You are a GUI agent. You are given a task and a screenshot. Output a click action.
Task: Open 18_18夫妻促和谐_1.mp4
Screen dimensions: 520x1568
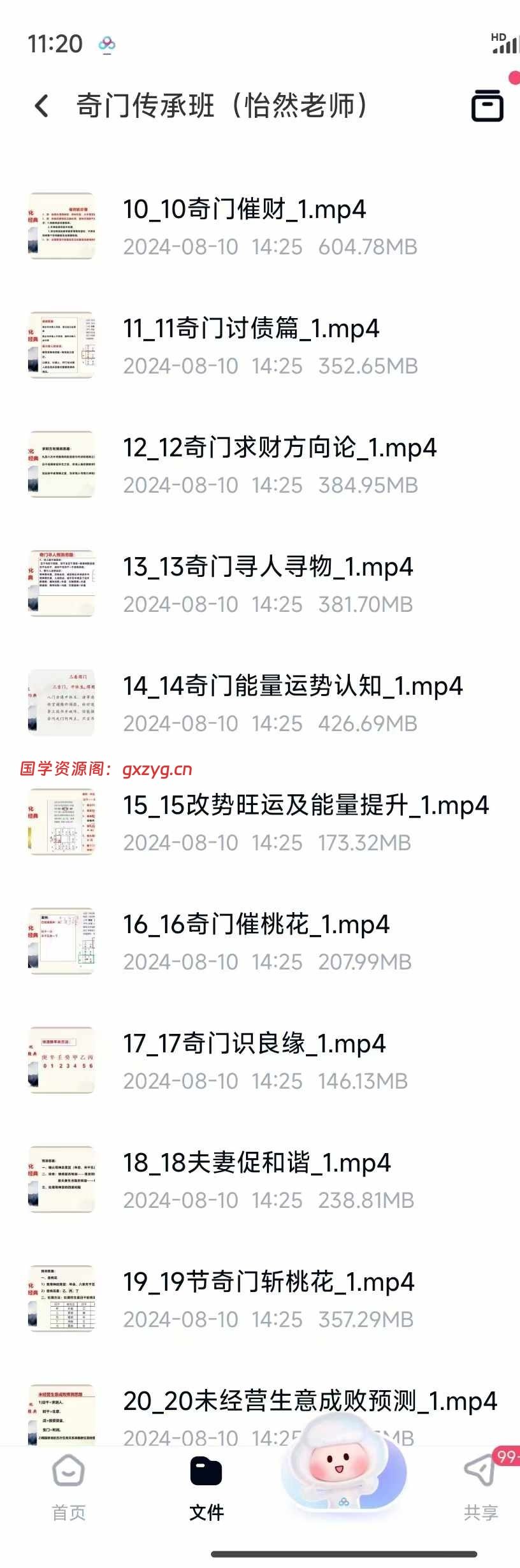[x=256, y=1164]
